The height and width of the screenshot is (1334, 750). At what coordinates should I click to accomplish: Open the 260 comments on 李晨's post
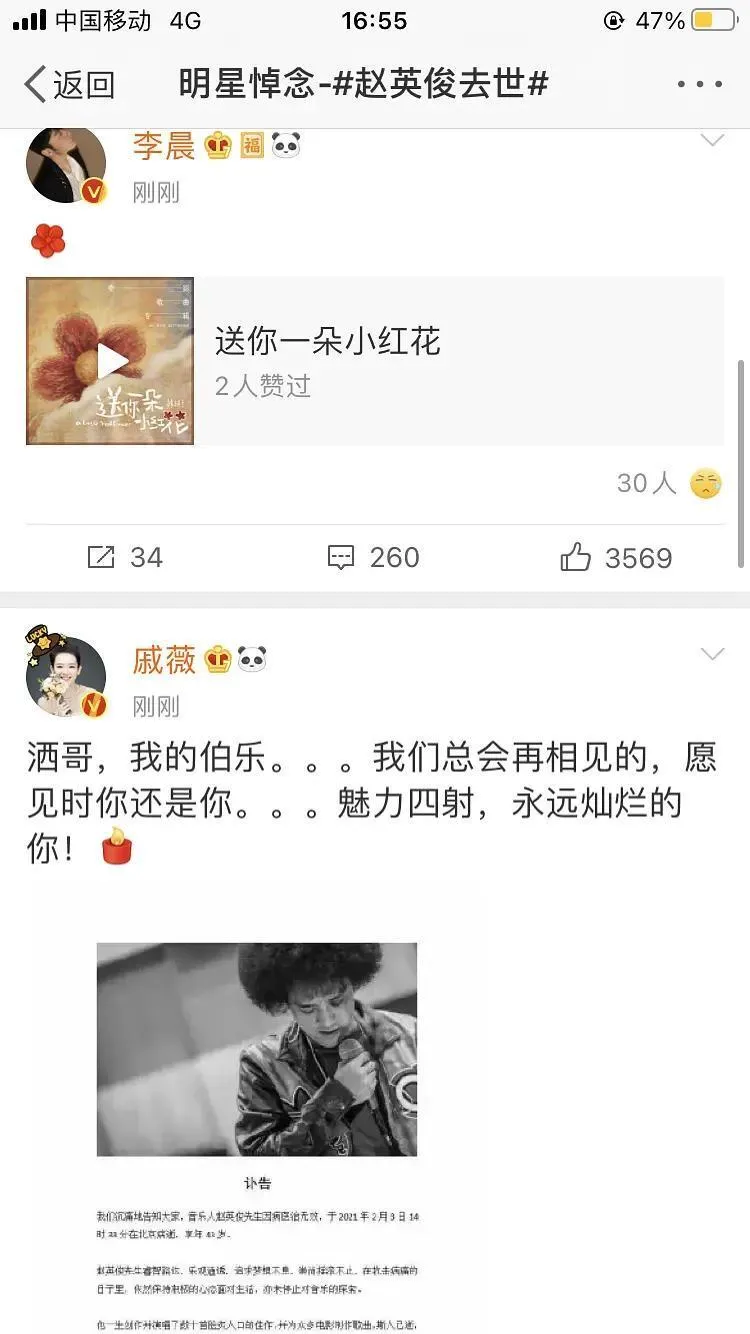[x=374, y=557]
